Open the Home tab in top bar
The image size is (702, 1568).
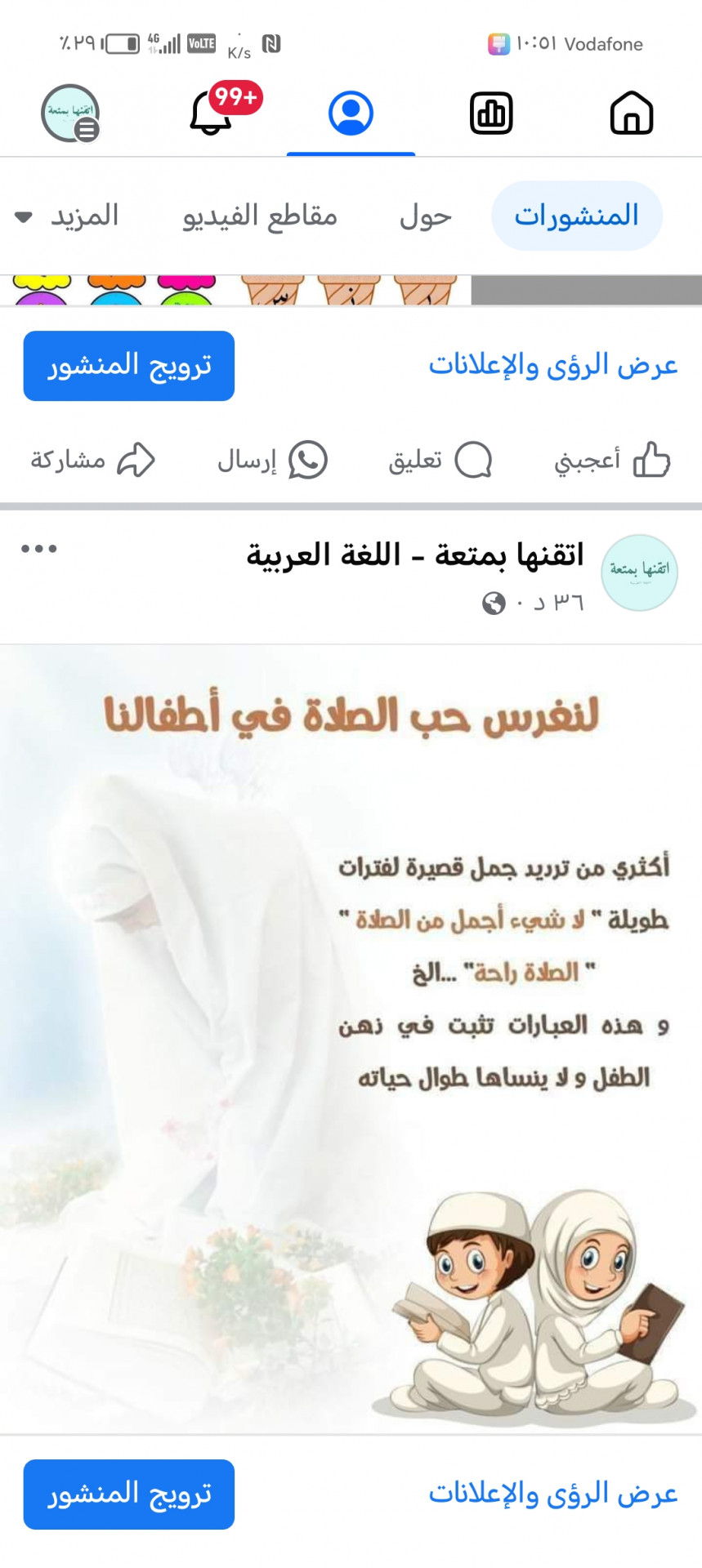[x=632, y=113]
